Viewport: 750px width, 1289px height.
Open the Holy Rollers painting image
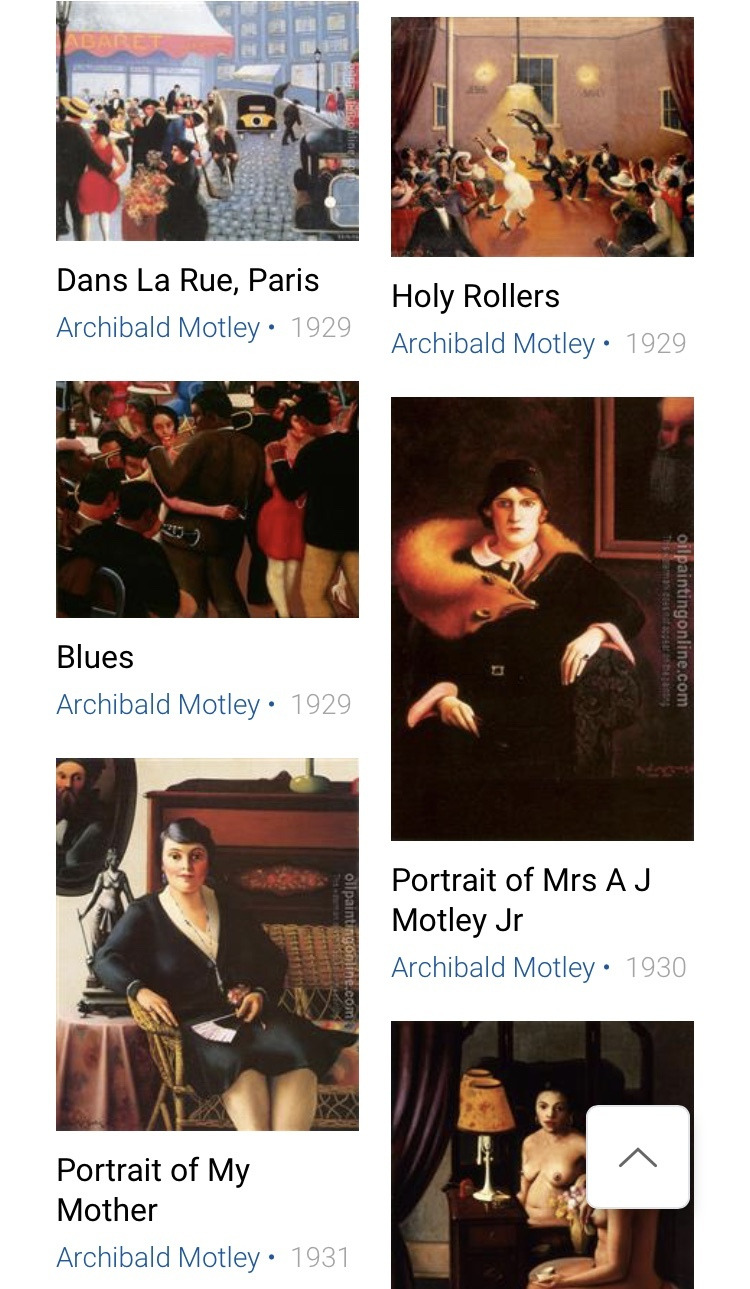coord(542,136)
